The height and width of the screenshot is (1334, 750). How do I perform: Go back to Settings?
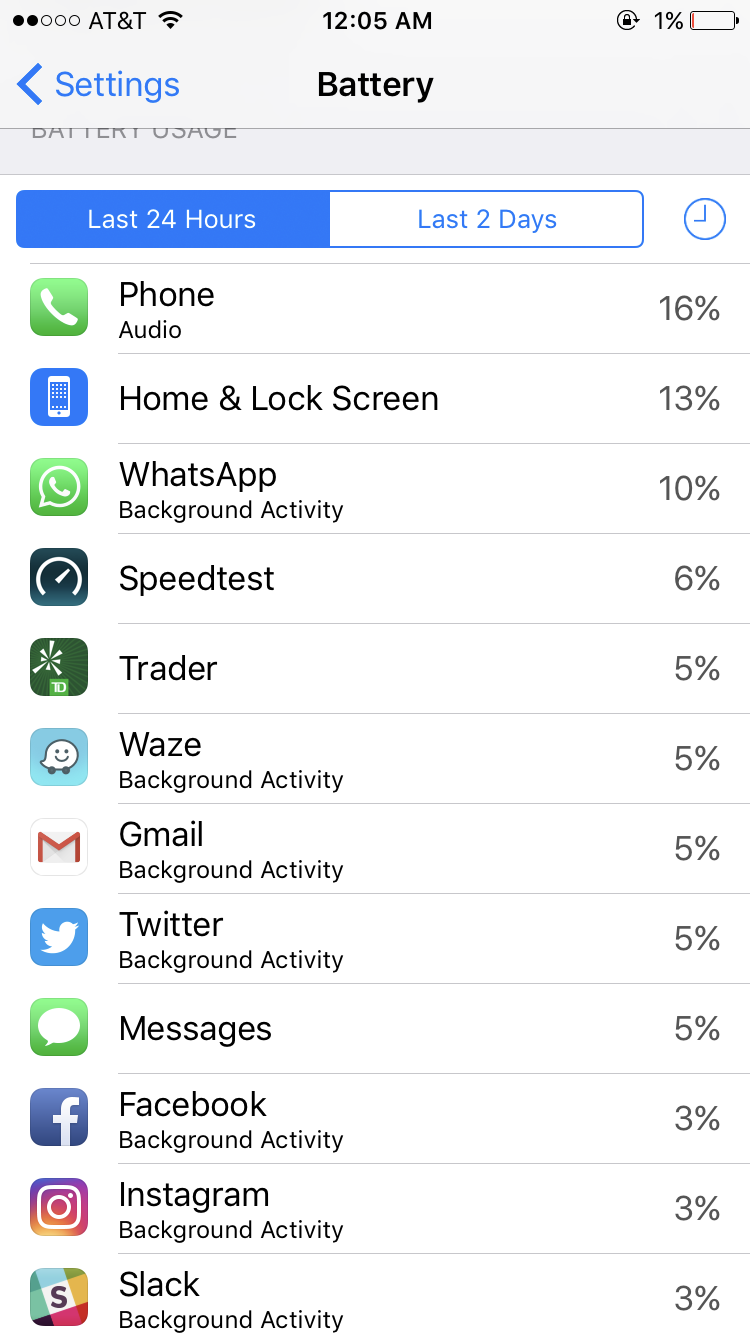point(98,85)
